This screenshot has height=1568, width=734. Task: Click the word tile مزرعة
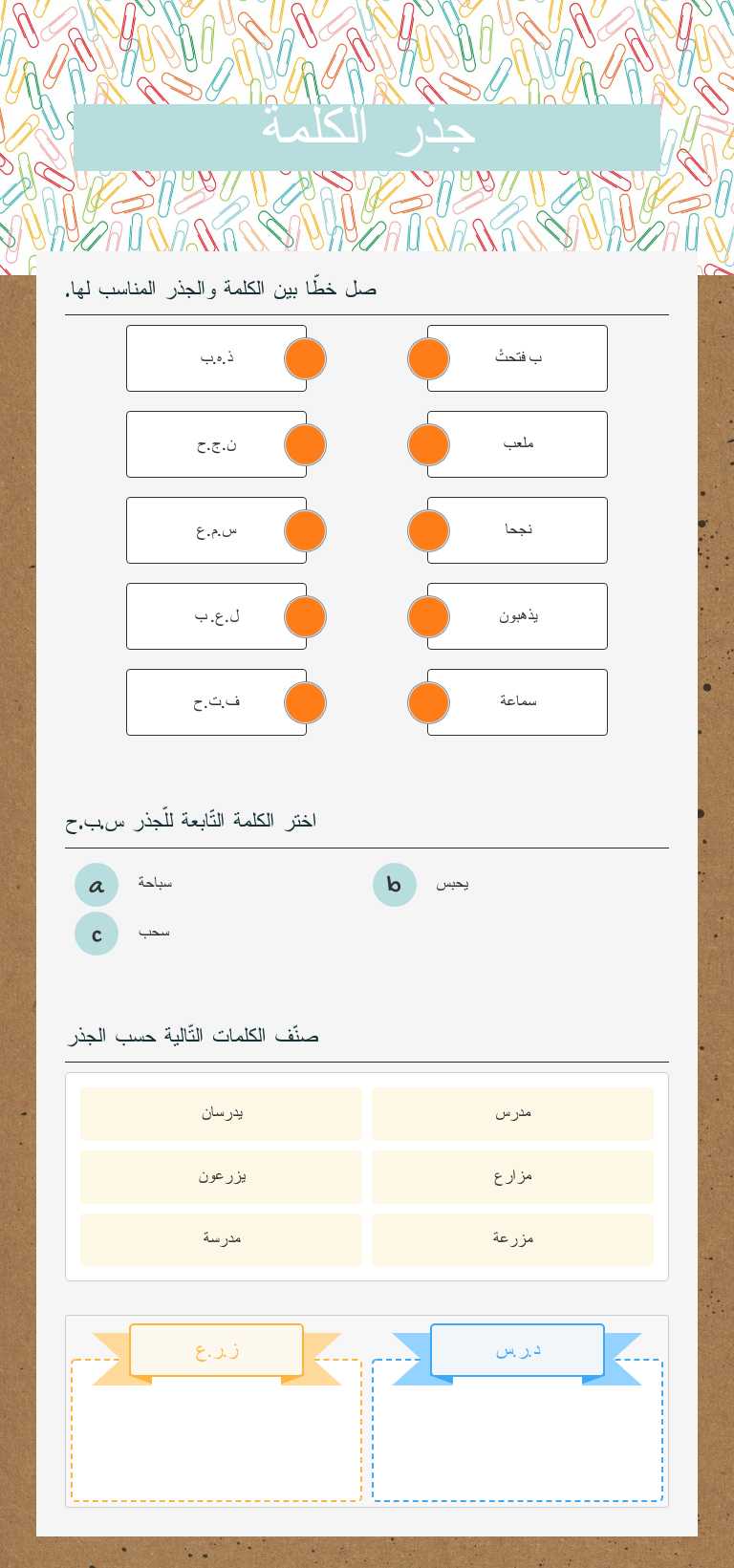click(513, 1239)
